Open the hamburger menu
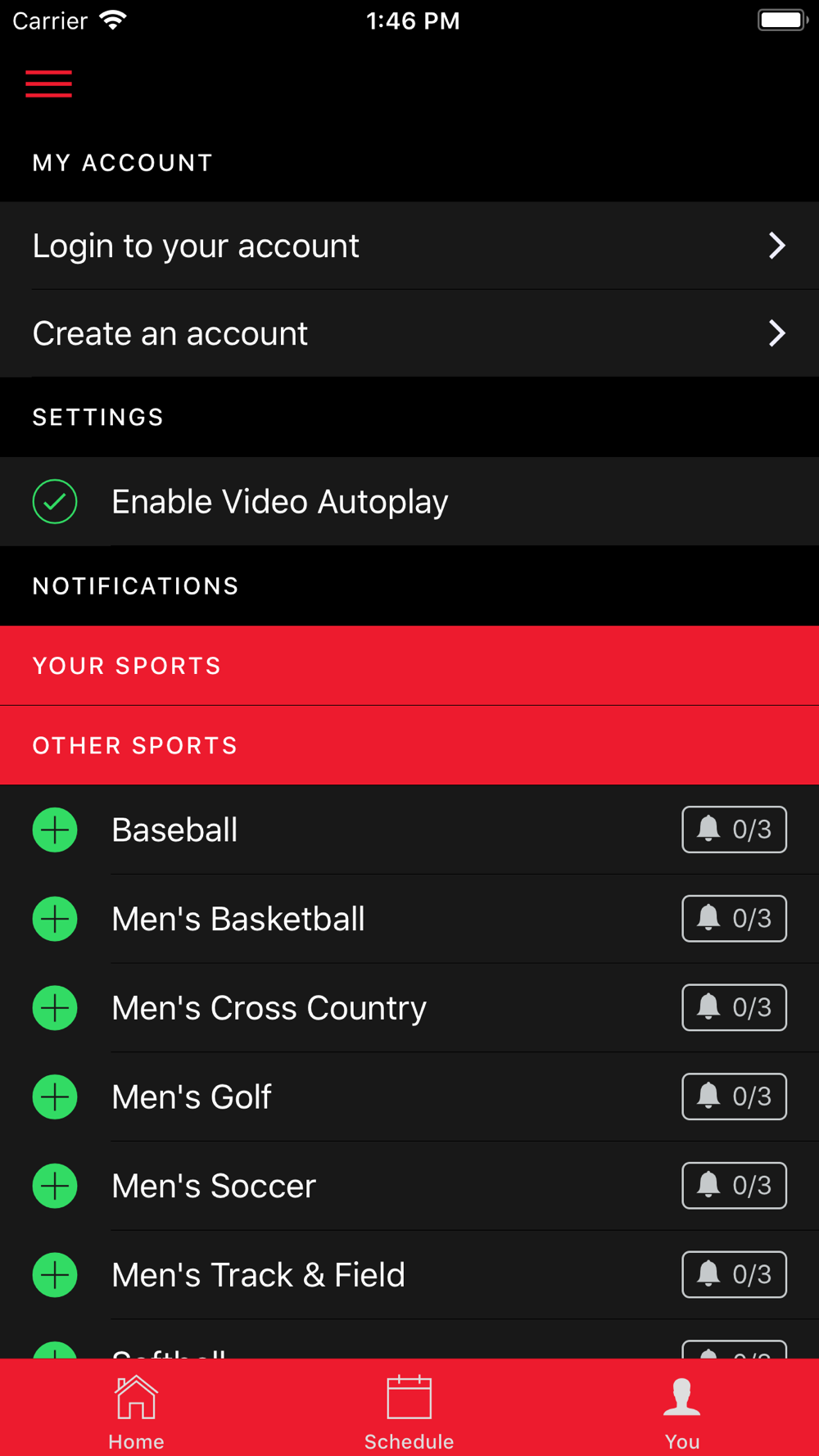 point(48,84)
